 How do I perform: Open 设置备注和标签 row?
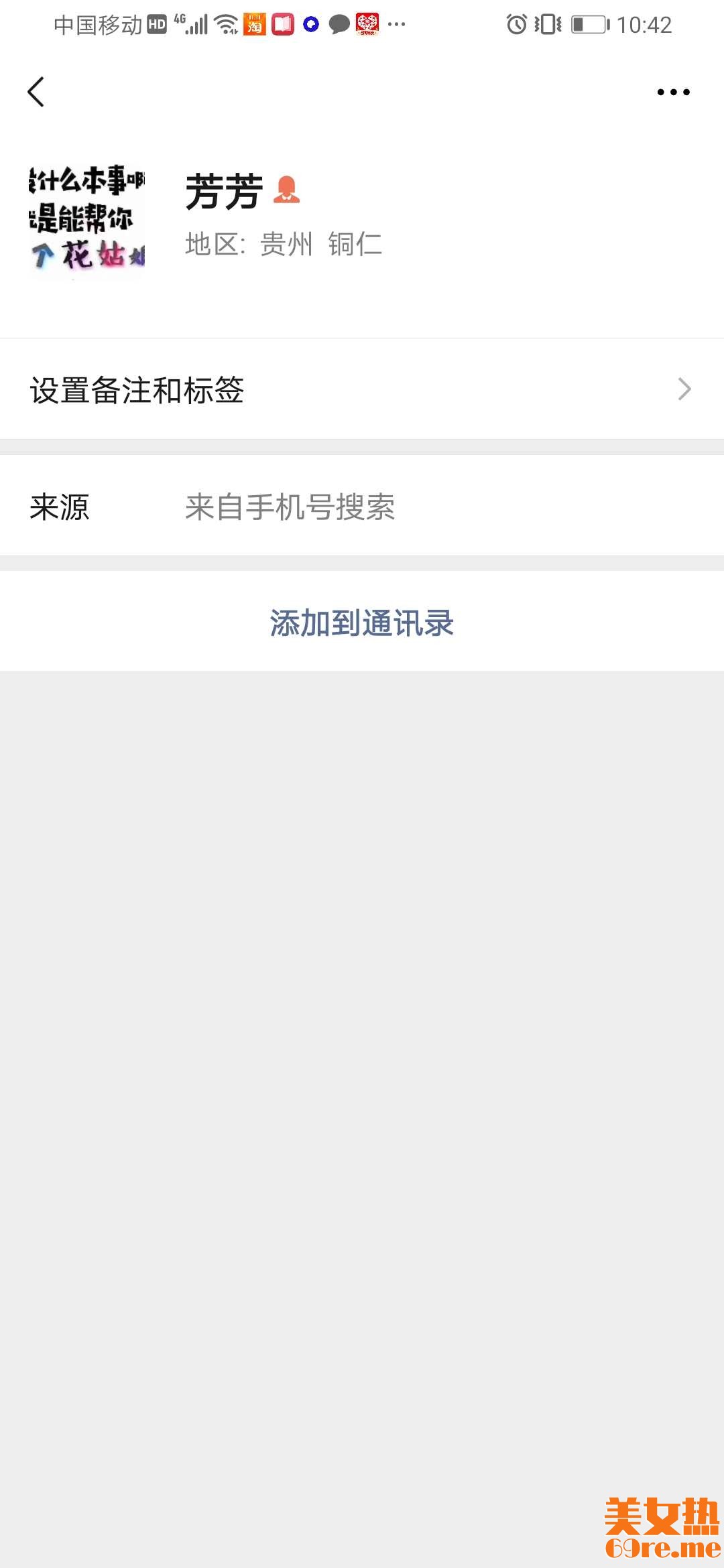(x=362, y=389)
